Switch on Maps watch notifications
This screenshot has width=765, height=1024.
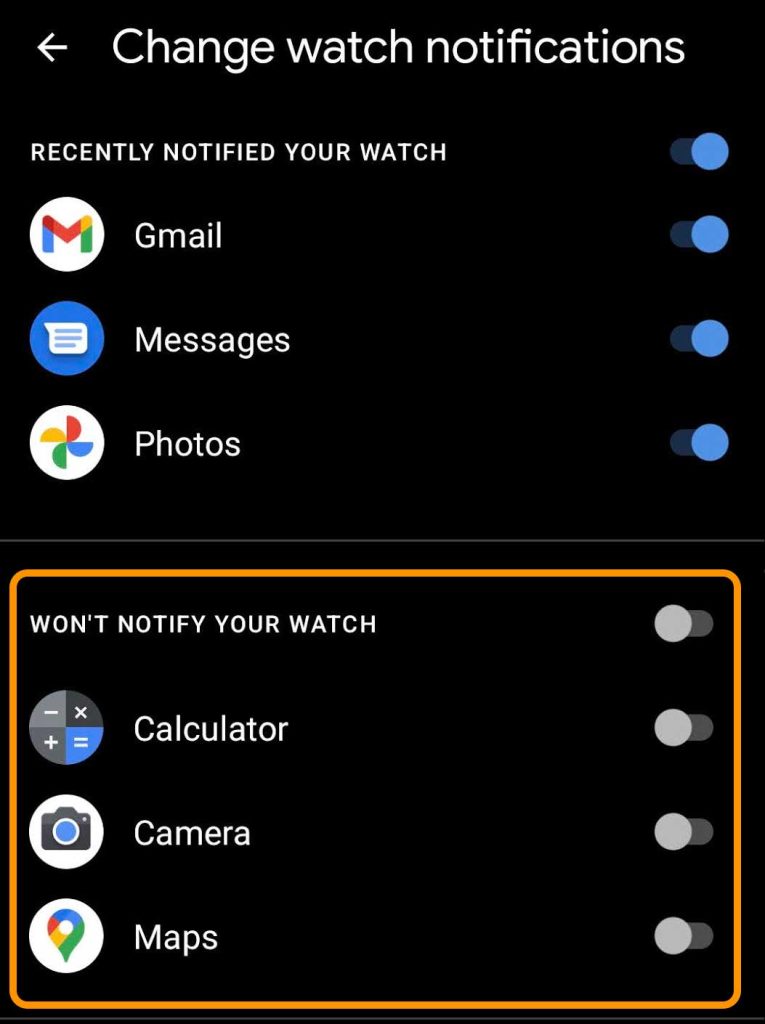click(684, 937)
